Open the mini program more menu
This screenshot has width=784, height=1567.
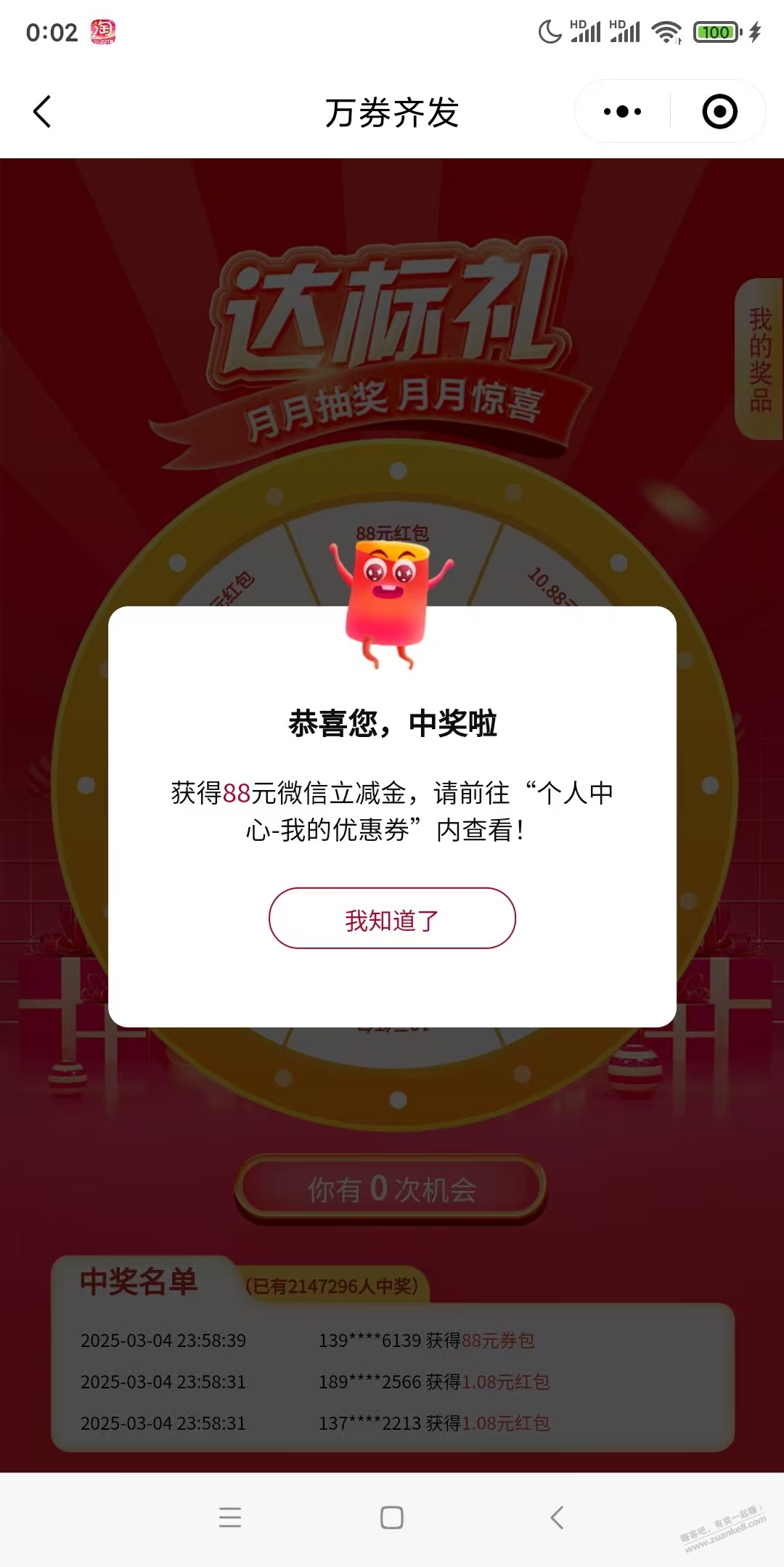622,112
